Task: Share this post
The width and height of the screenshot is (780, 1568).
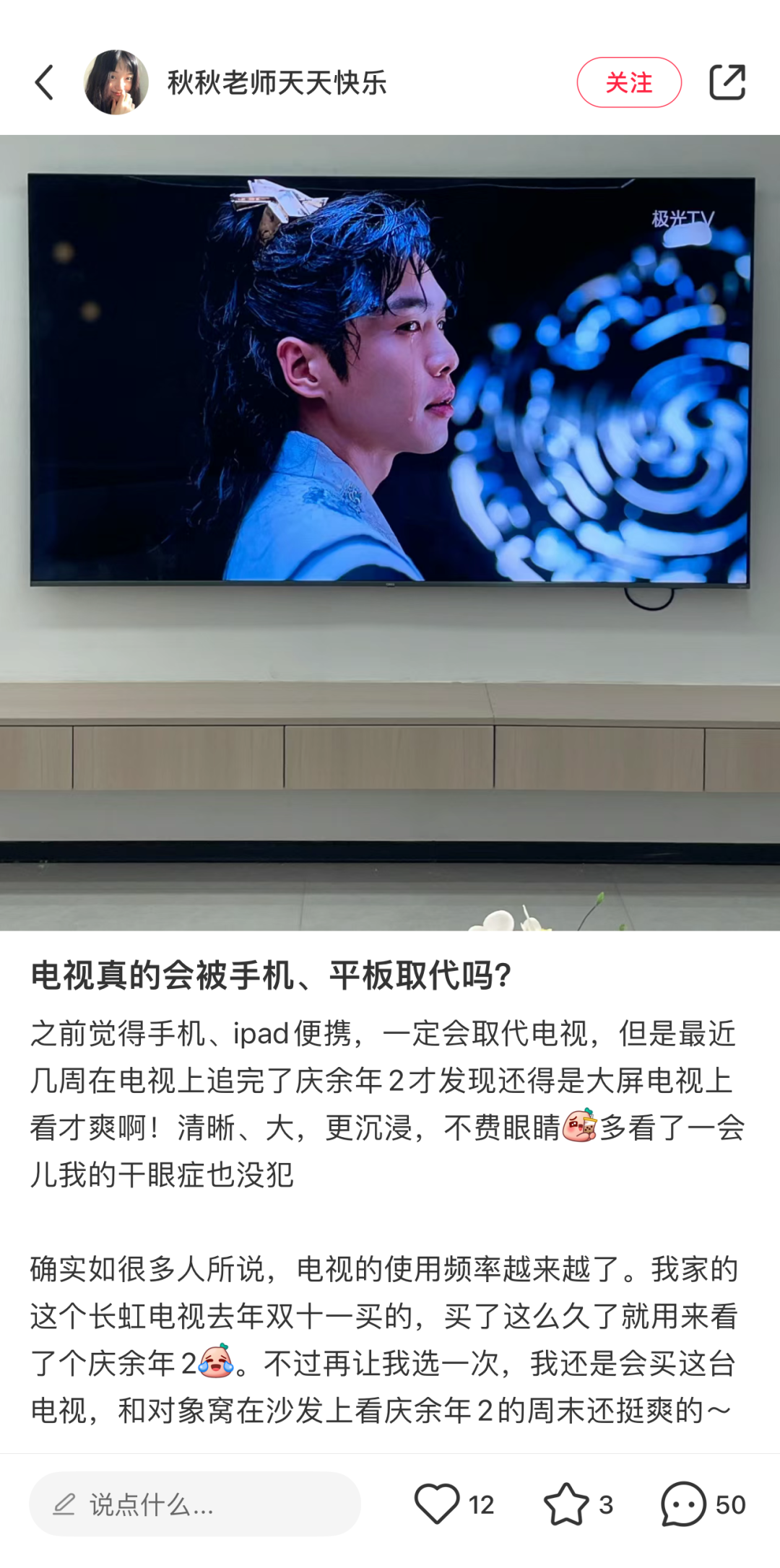Action: coord(727,82)
